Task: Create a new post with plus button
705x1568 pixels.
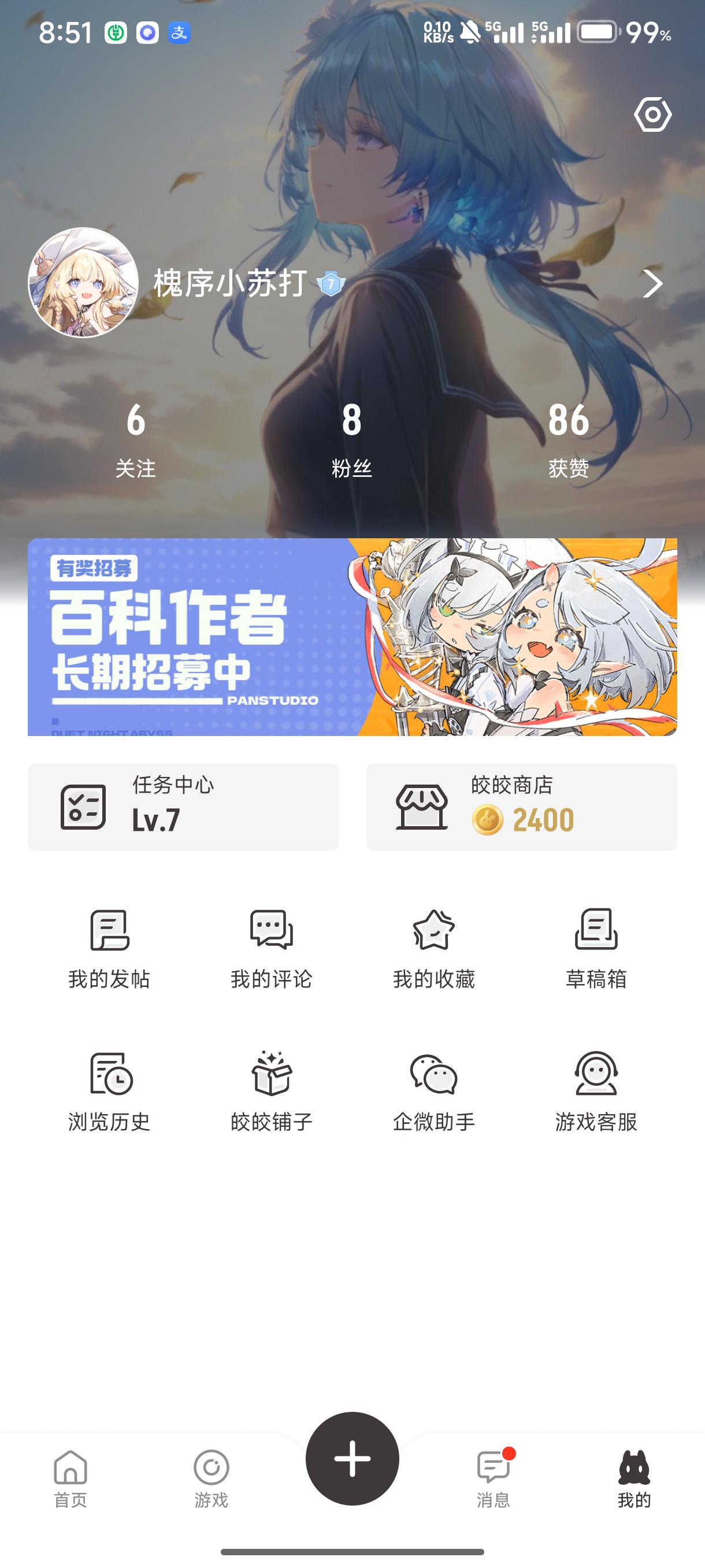Action: (x=352, y=1458)
